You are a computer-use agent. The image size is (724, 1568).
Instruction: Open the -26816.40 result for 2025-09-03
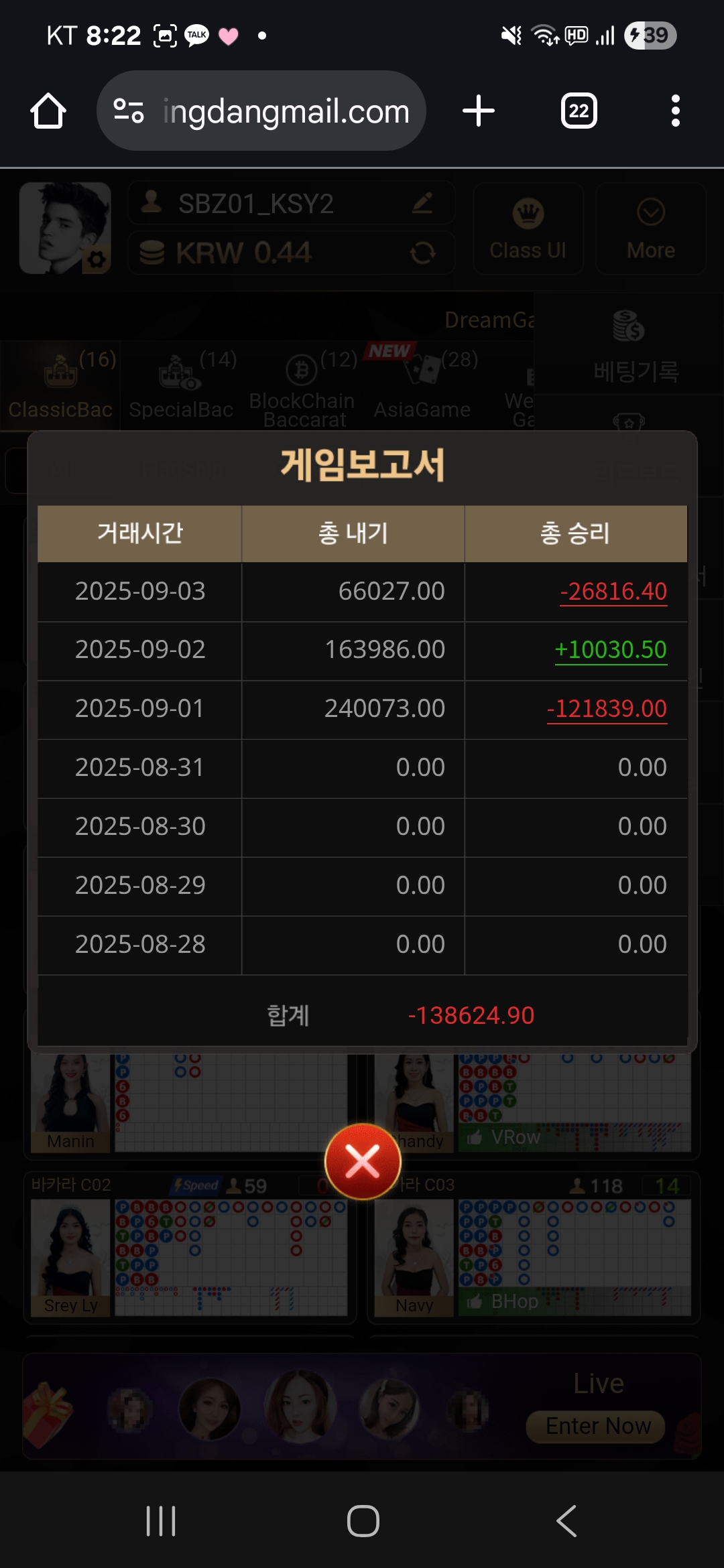pos(613,592)
